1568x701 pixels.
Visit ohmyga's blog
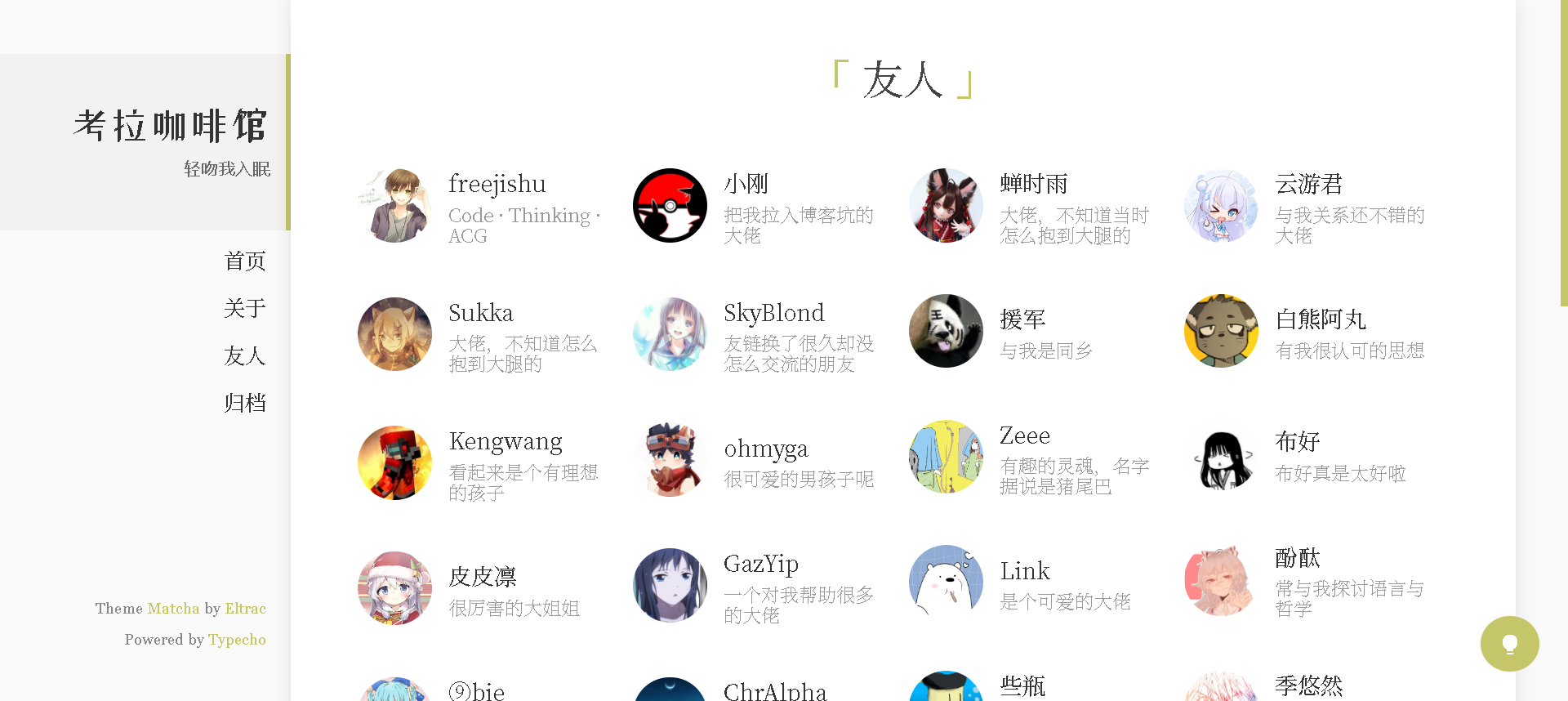tap(765, 449)
